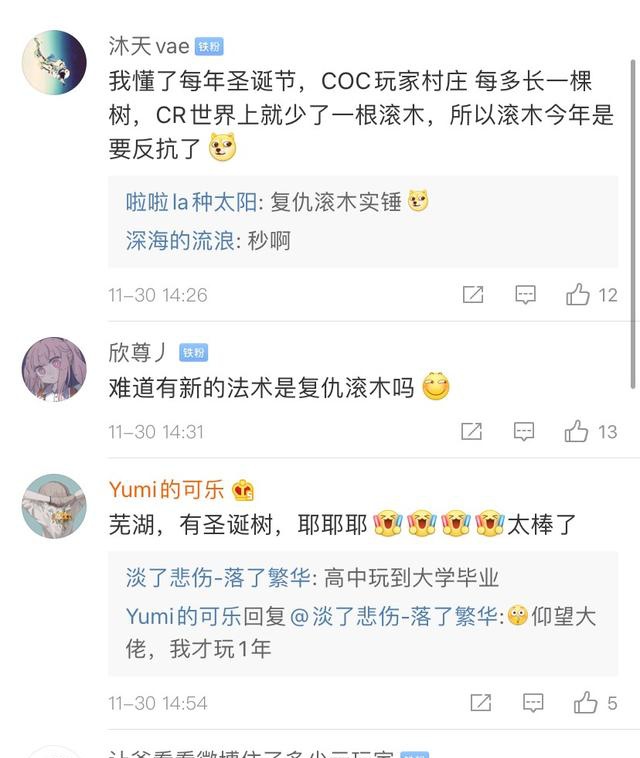Reply to Yumi的可乐's comment
This screenshot has height=758, width=640.
(533, 702)
